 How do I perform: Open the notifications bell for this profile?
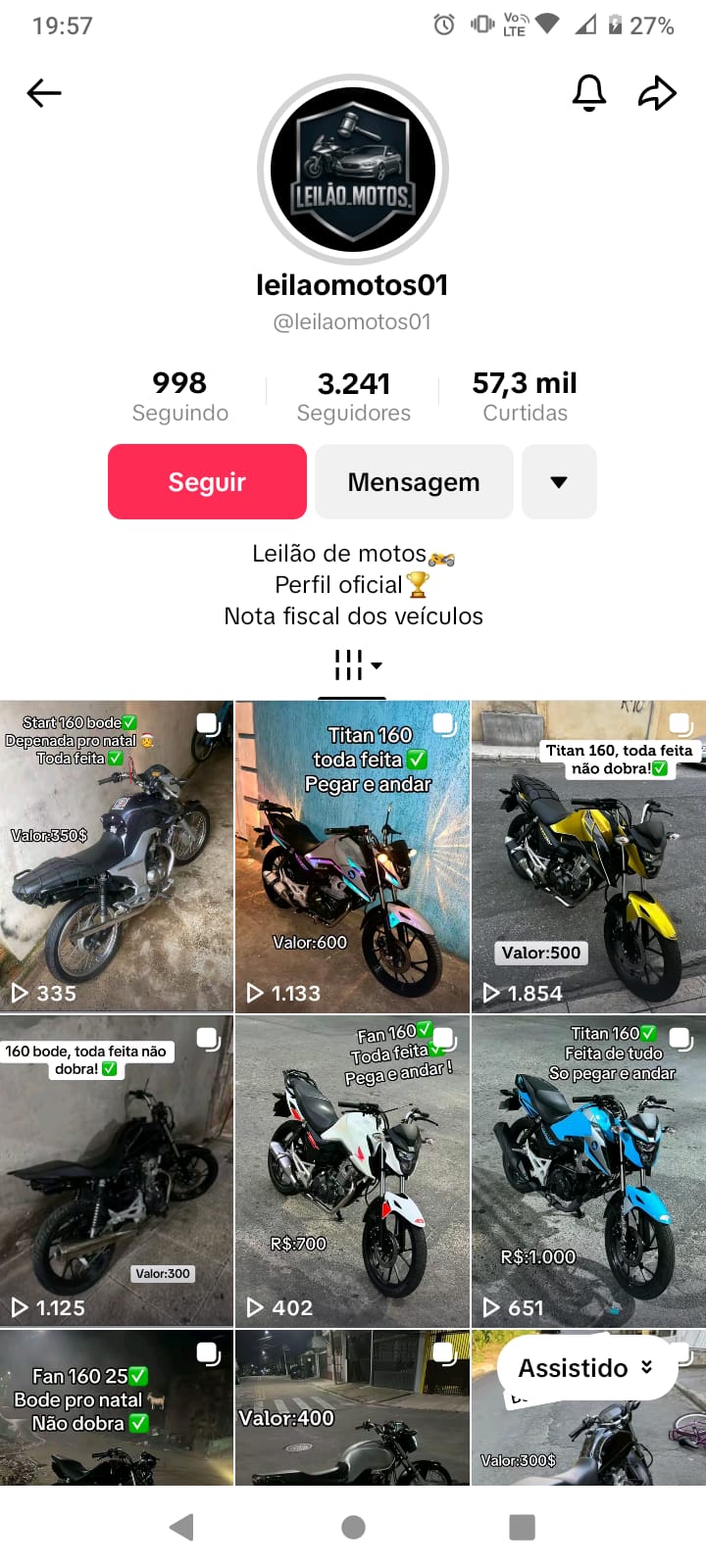588,93
